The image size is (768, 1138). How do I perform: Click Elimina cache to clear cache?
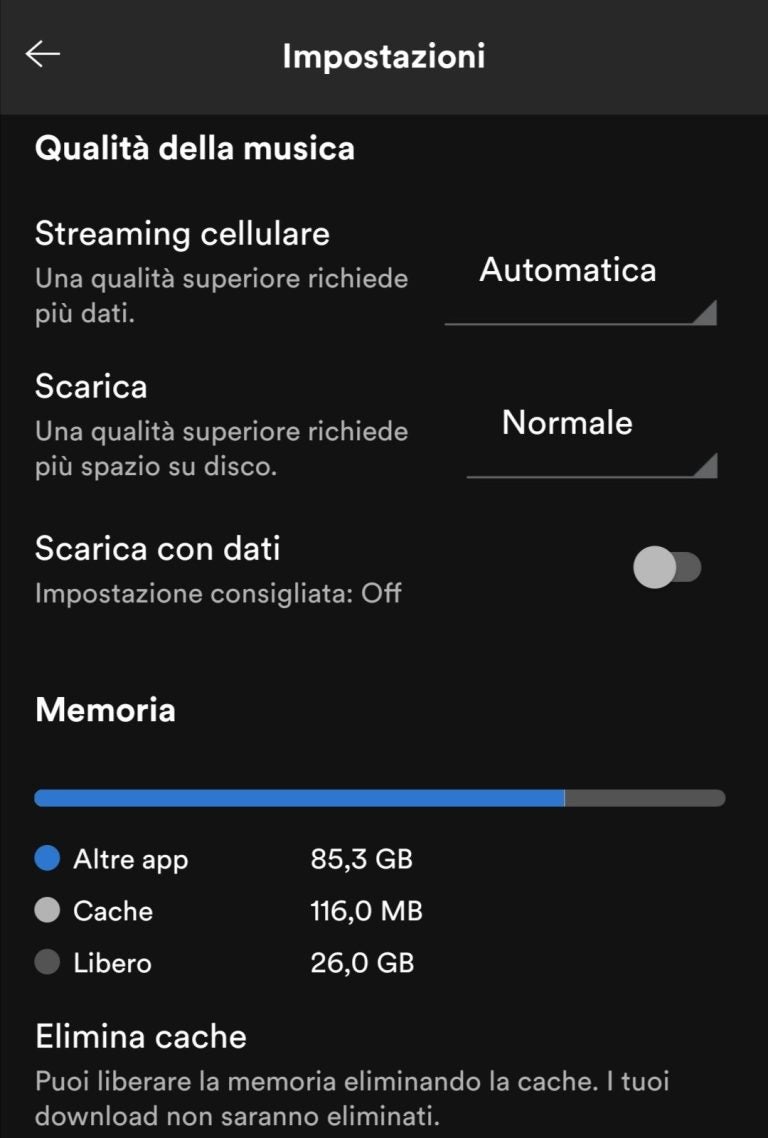[140, 1036]
